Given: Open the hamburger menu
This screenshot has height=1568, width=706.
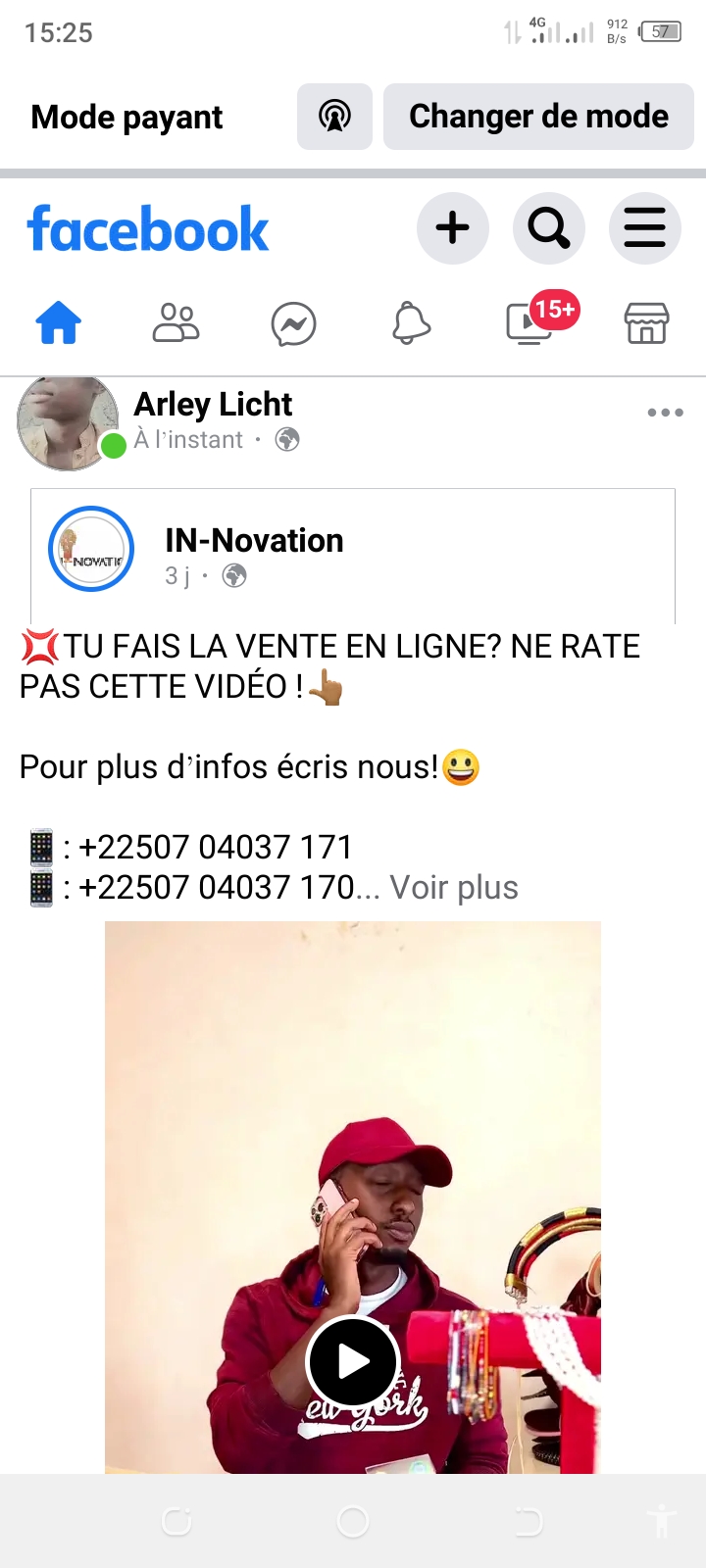Looking at the screenshot, I should coord(644,228).
